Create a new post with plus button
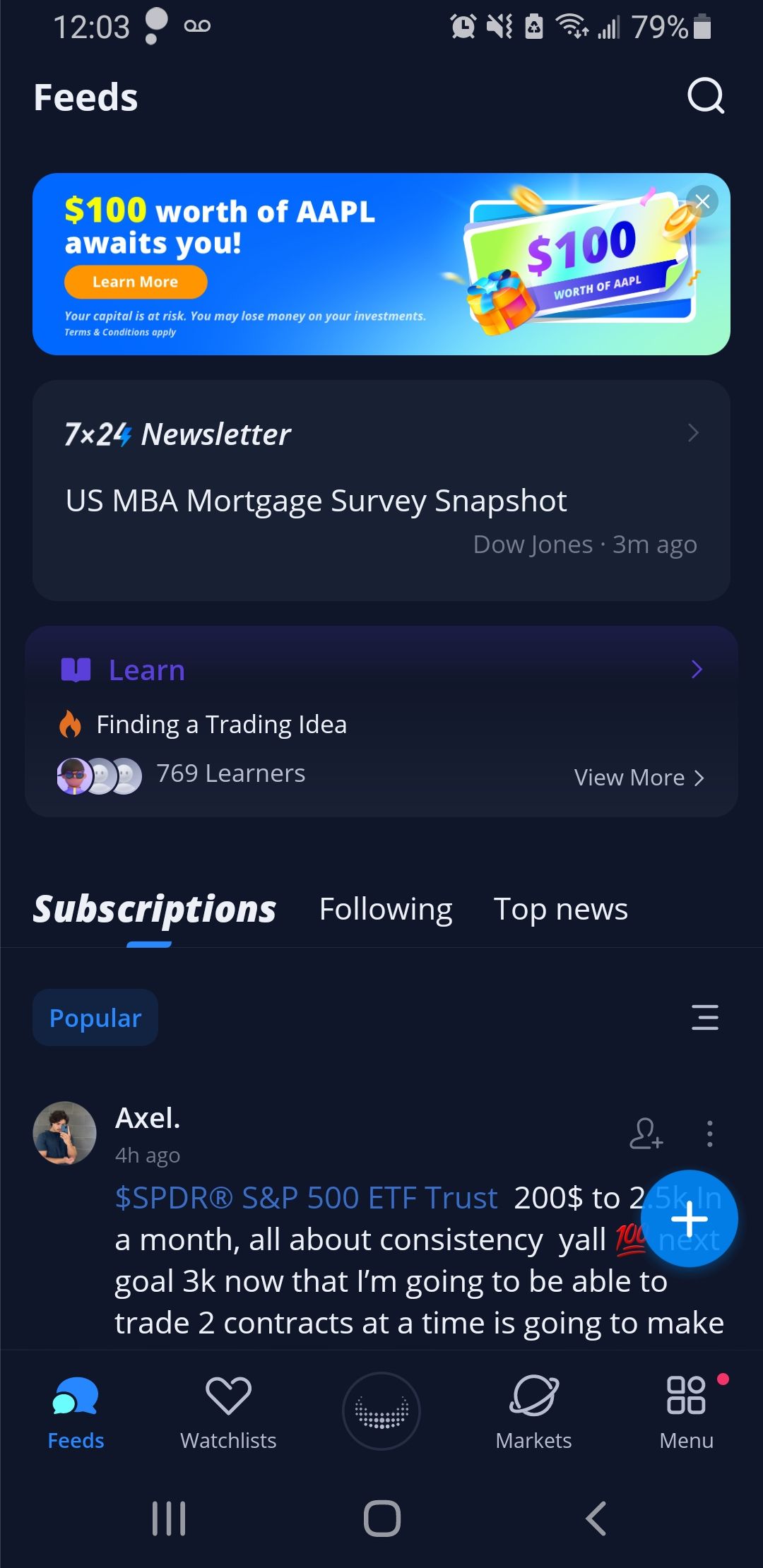Screen dimensions: 763x1568 point(689,1218)
